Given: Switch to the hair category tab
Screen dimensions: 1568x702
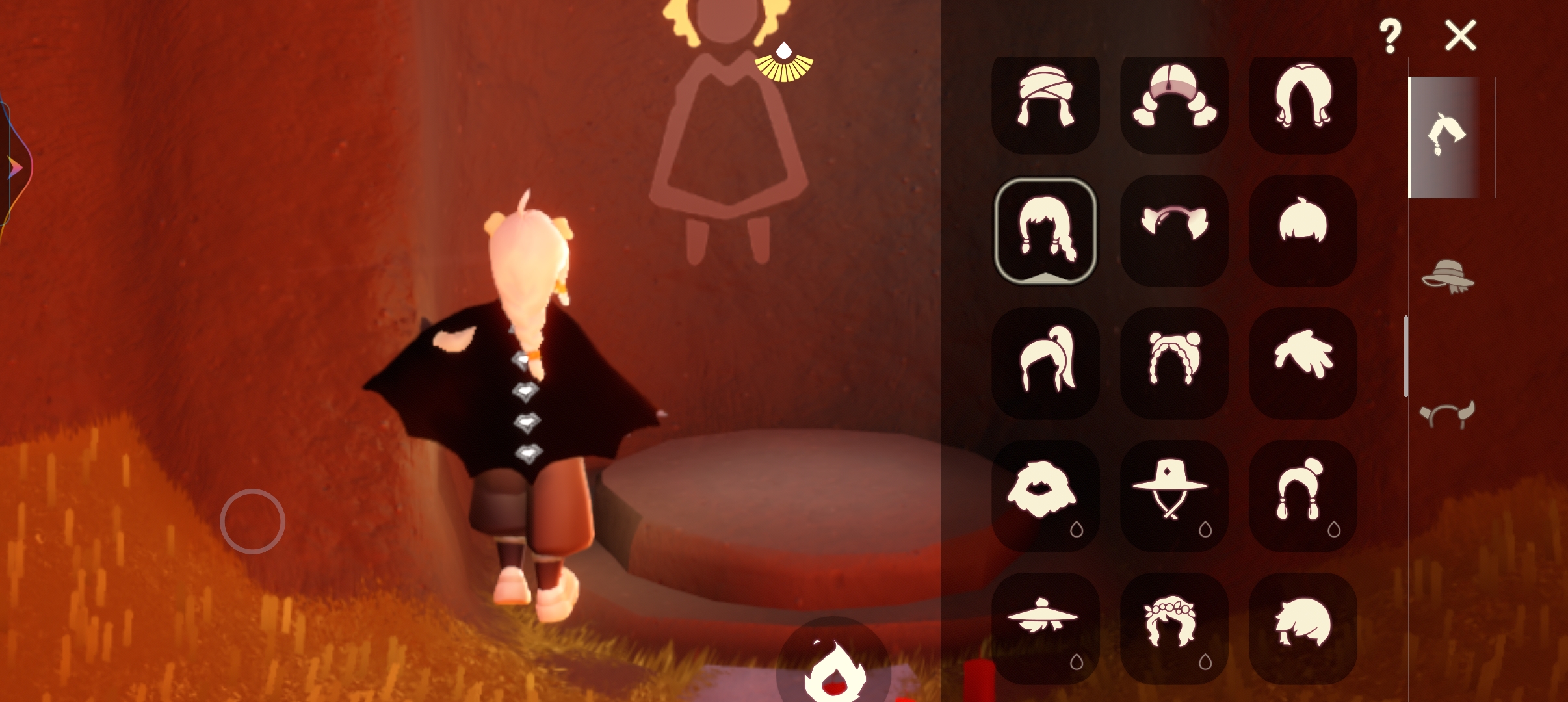Looking at the screenshot, I should click(x=1444, y=136).
